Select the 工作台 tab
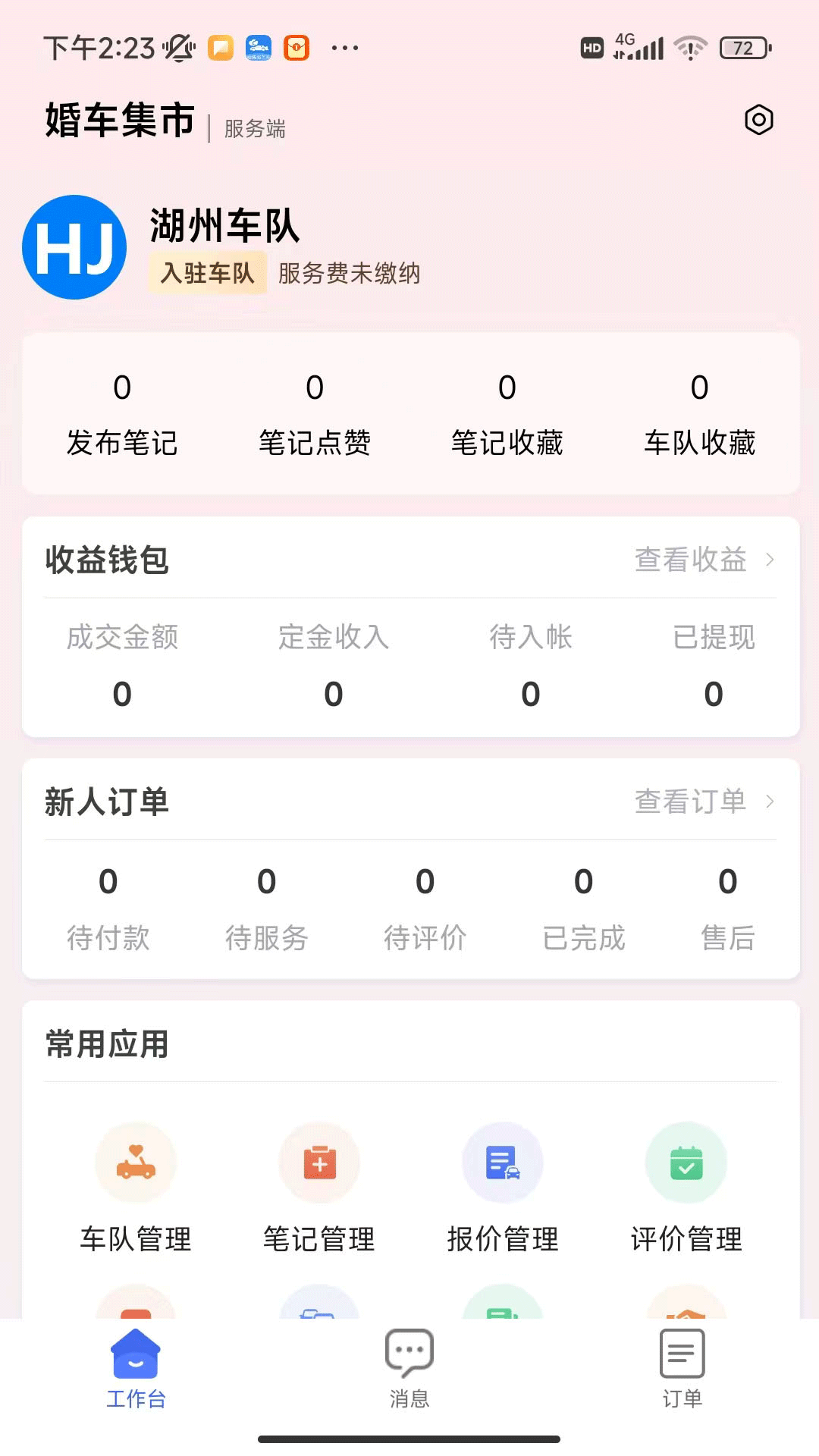The image size is (819, 1456). point(136,1369)
